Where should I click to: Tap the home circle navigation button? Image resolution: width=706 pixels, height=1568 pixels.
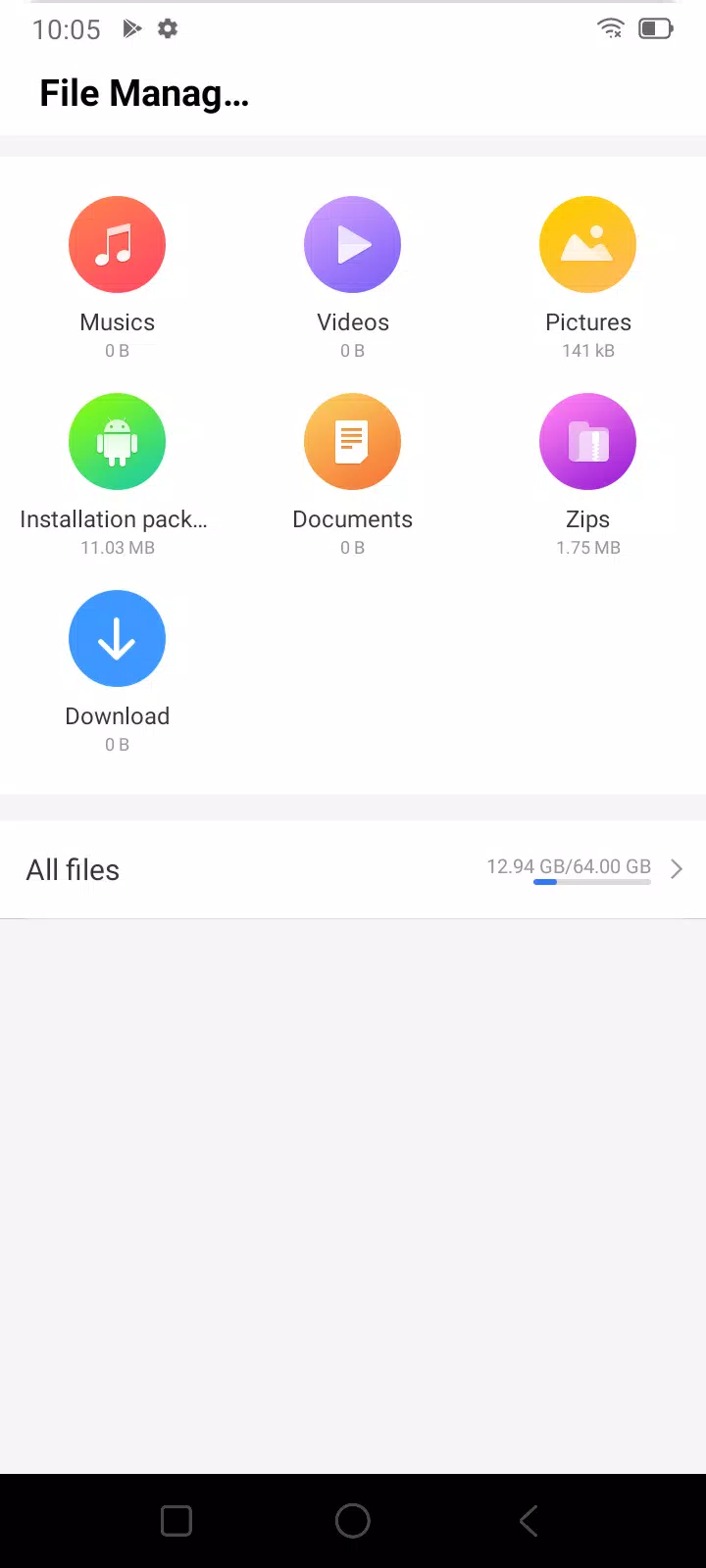352,1521
